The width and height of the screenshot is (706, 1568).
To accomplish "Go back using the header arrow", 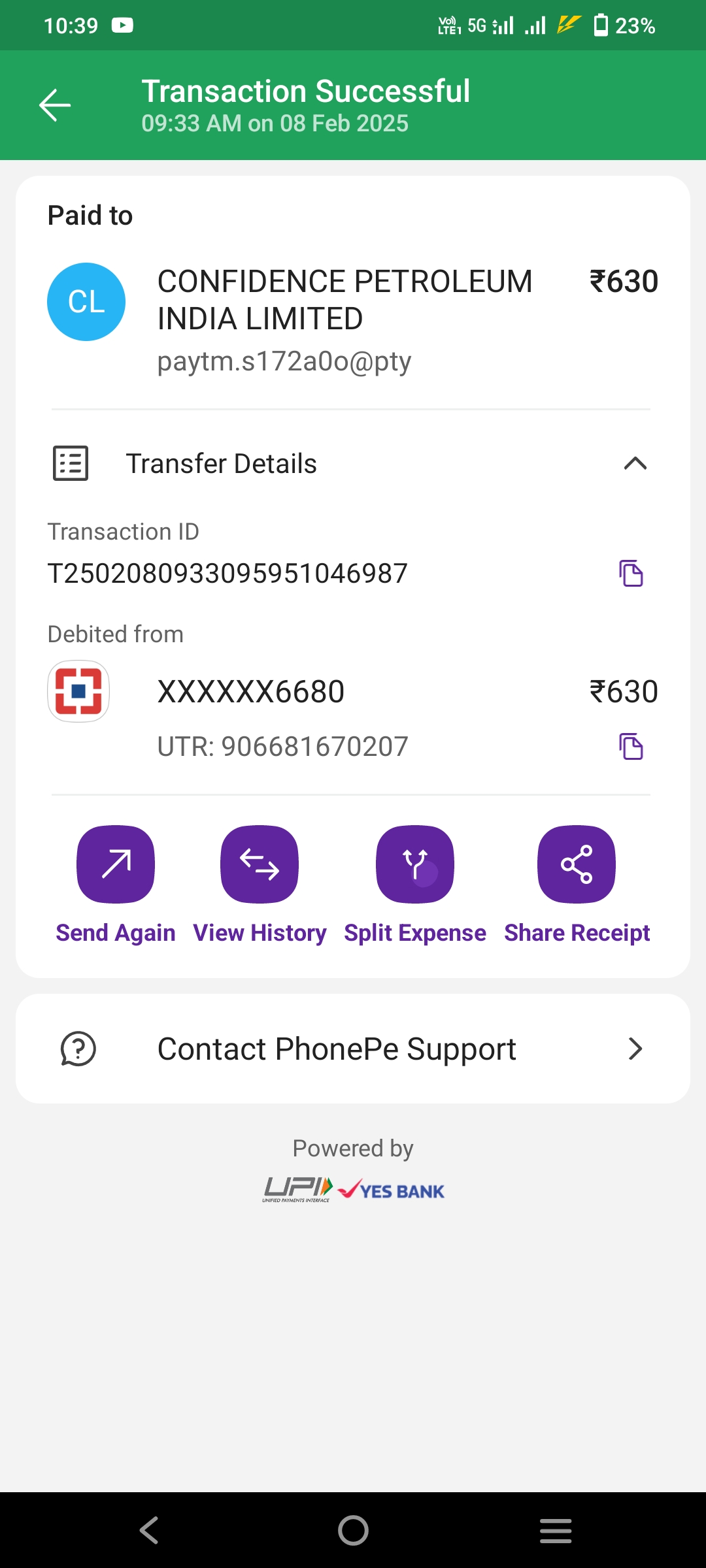I will tap(55, 105).
